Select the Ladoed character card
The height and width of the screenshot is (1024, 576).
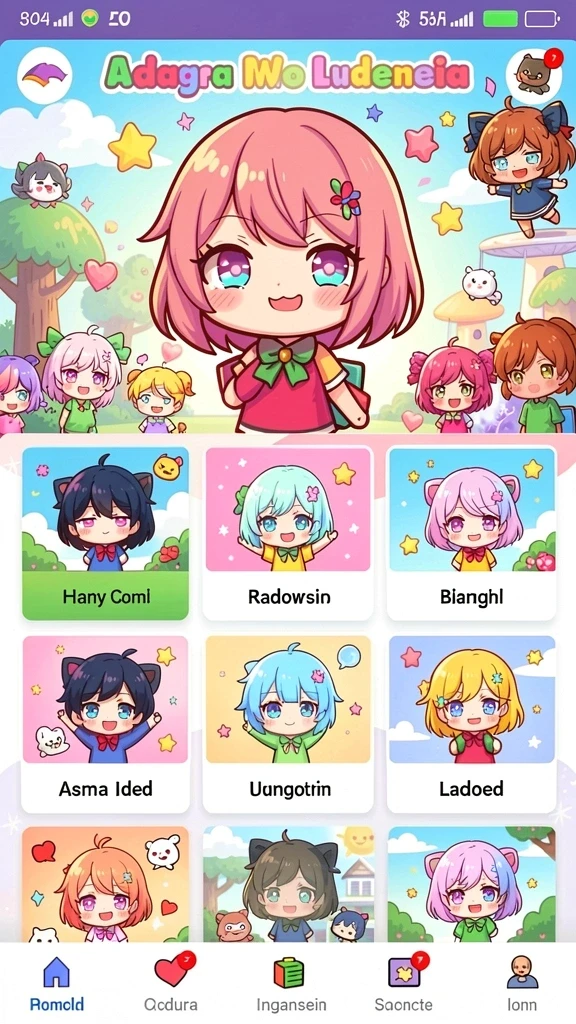pyautogui.click(x=472, y=724)
